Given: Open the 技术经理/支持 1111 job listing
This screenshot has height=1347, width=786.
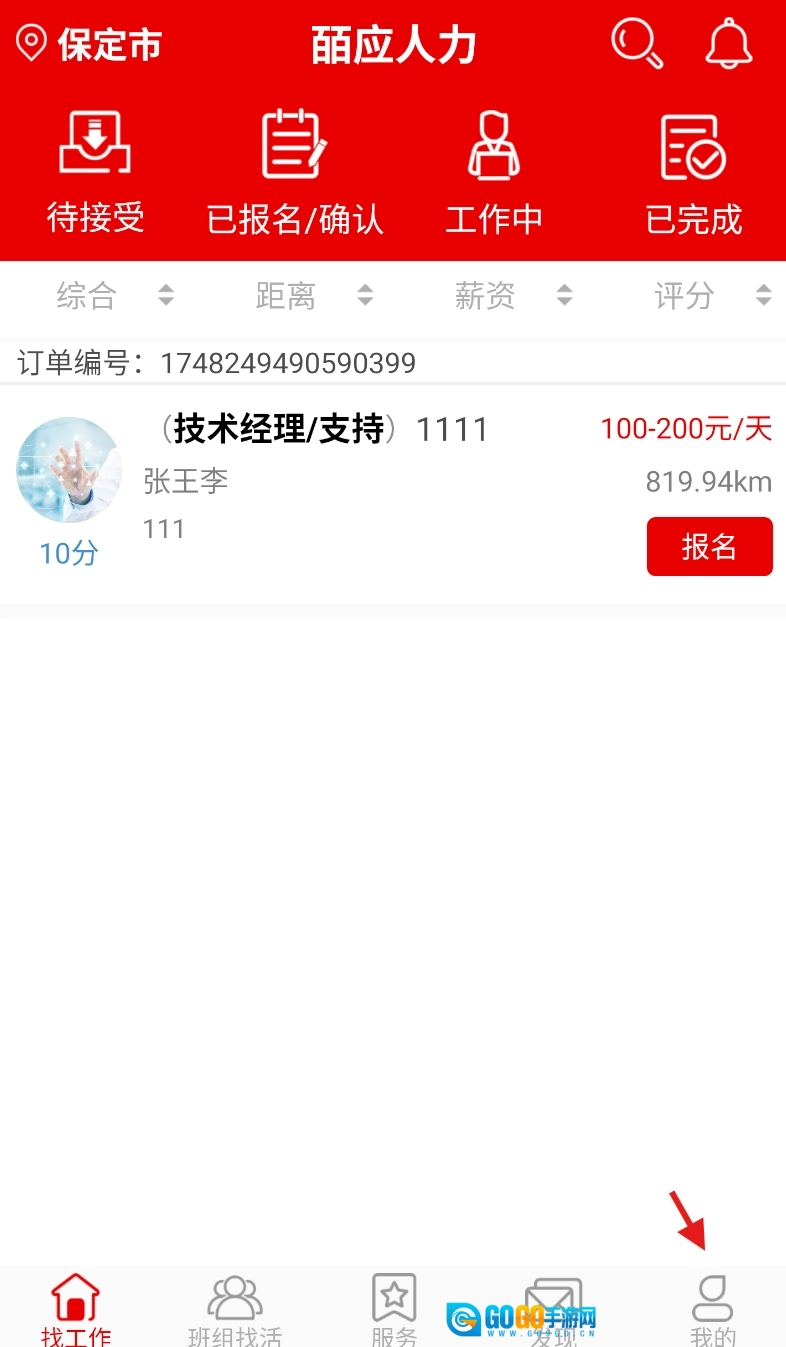Looking at the screenshot, I should (x=330, y=429).
